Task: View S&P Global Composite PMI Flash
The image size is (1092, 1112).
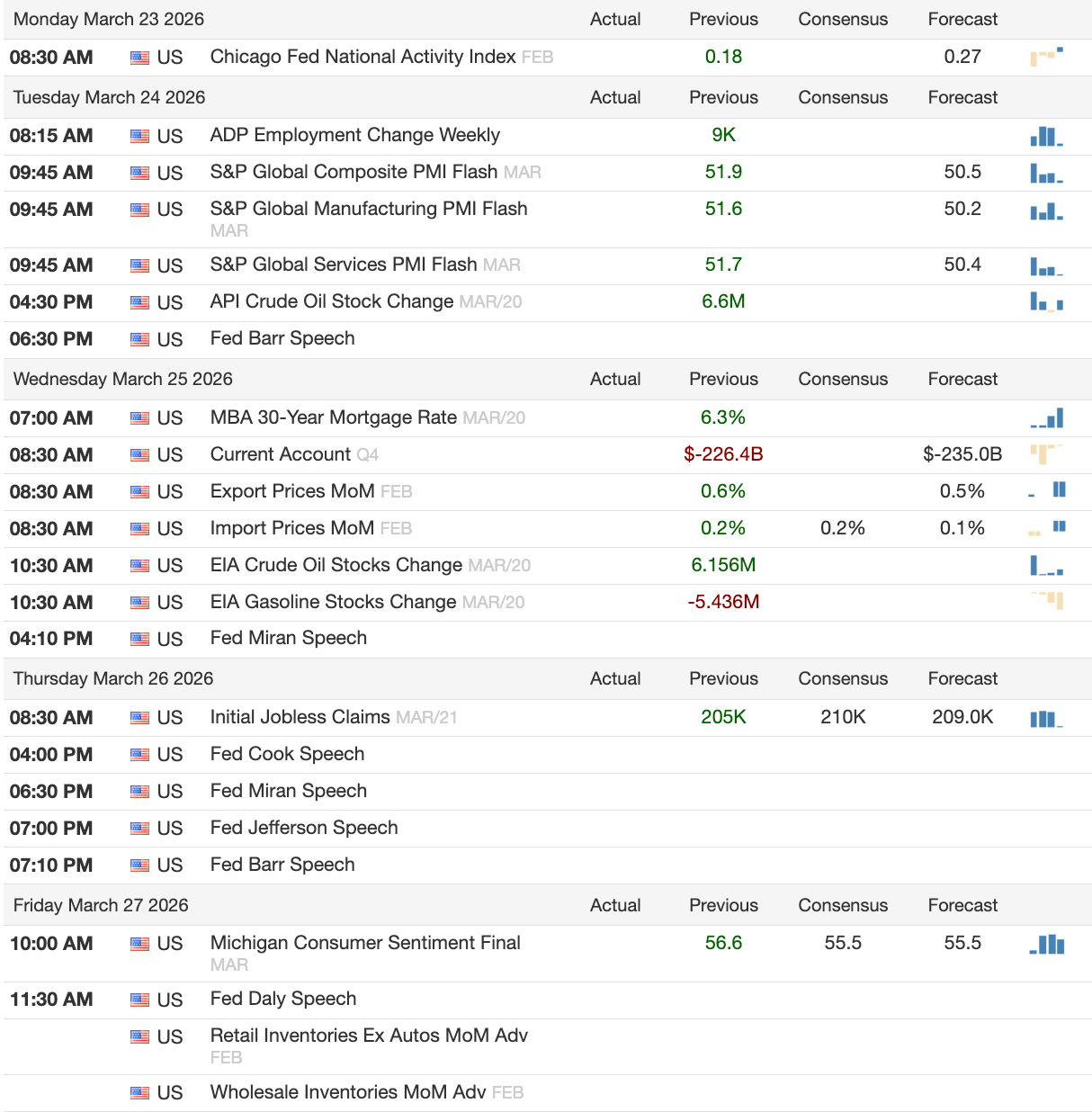Action: tap(354, 172)
